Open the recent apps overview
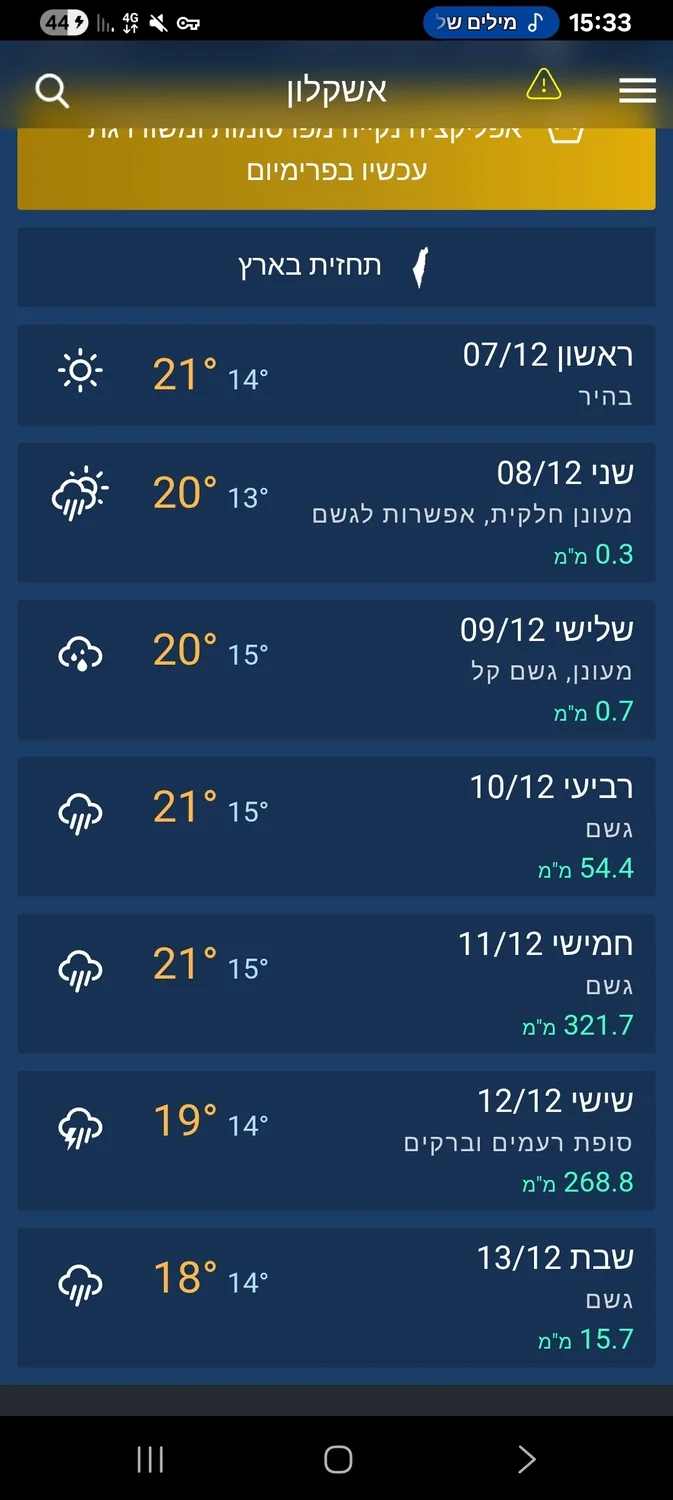Image resolution: width=673 pixels, height=1500 pixels. 150,1459
